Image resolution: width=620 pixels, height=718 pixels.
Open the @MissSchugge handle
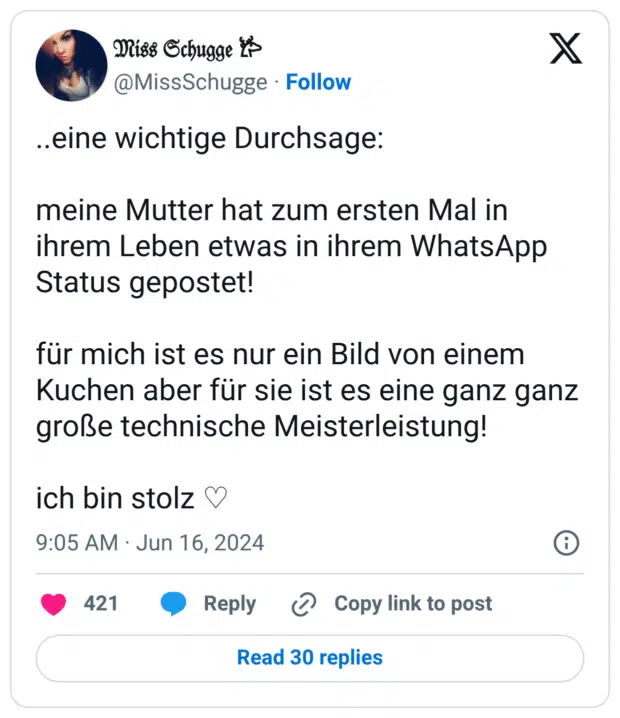pyautogui.click(x=189, y=82)
